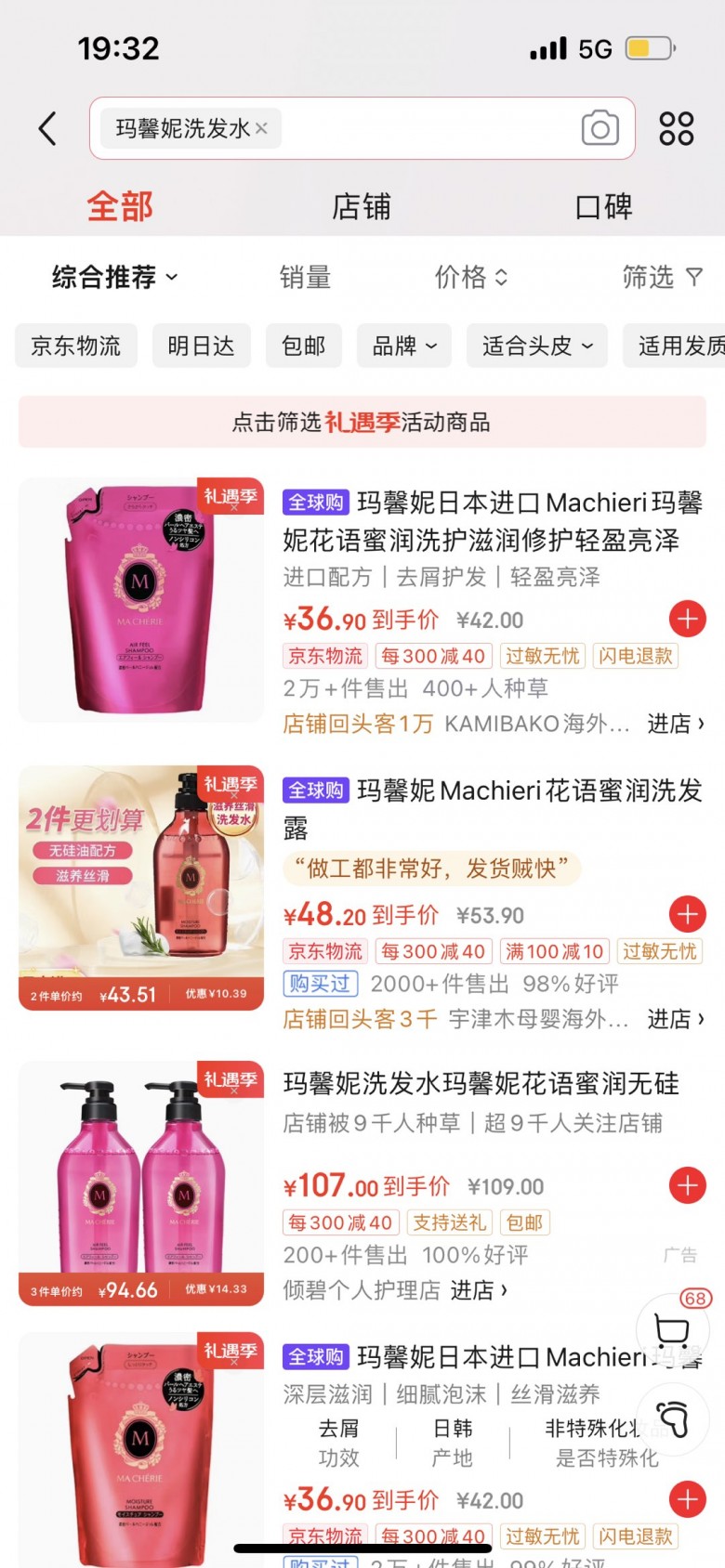Open the floating shopping cart

coord(671,1330)
